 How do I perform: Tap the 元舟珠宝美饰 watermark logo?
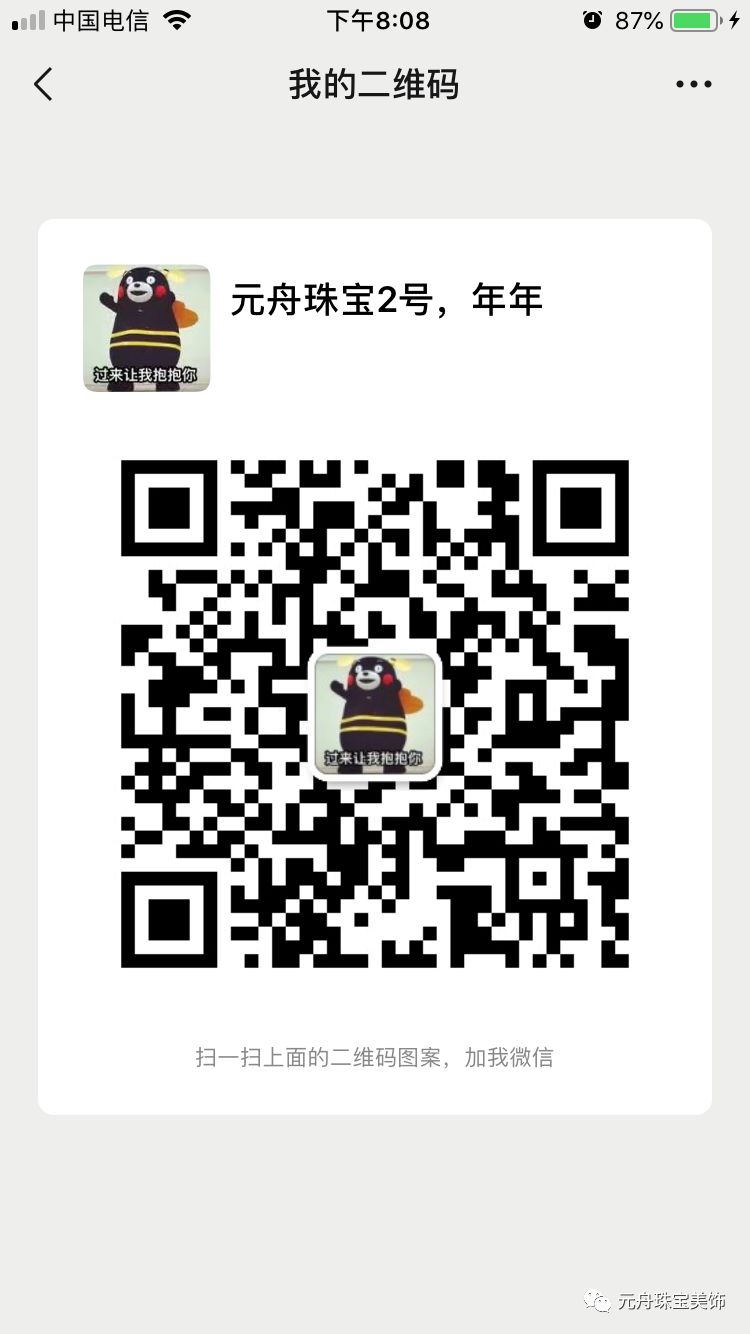click(599, 1302)
